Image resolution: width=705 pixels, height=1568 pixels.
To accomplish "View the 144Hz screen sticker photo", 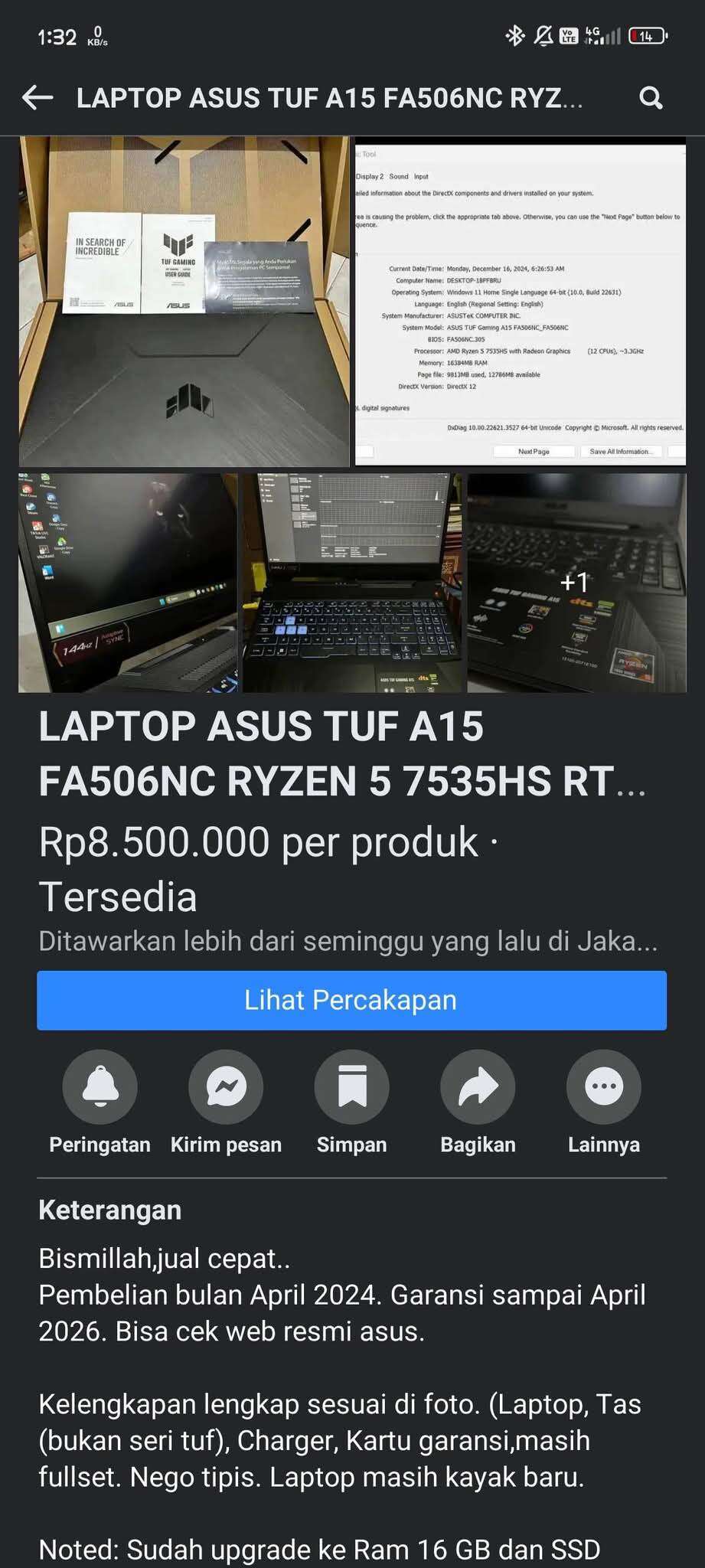I will point(128,583).
